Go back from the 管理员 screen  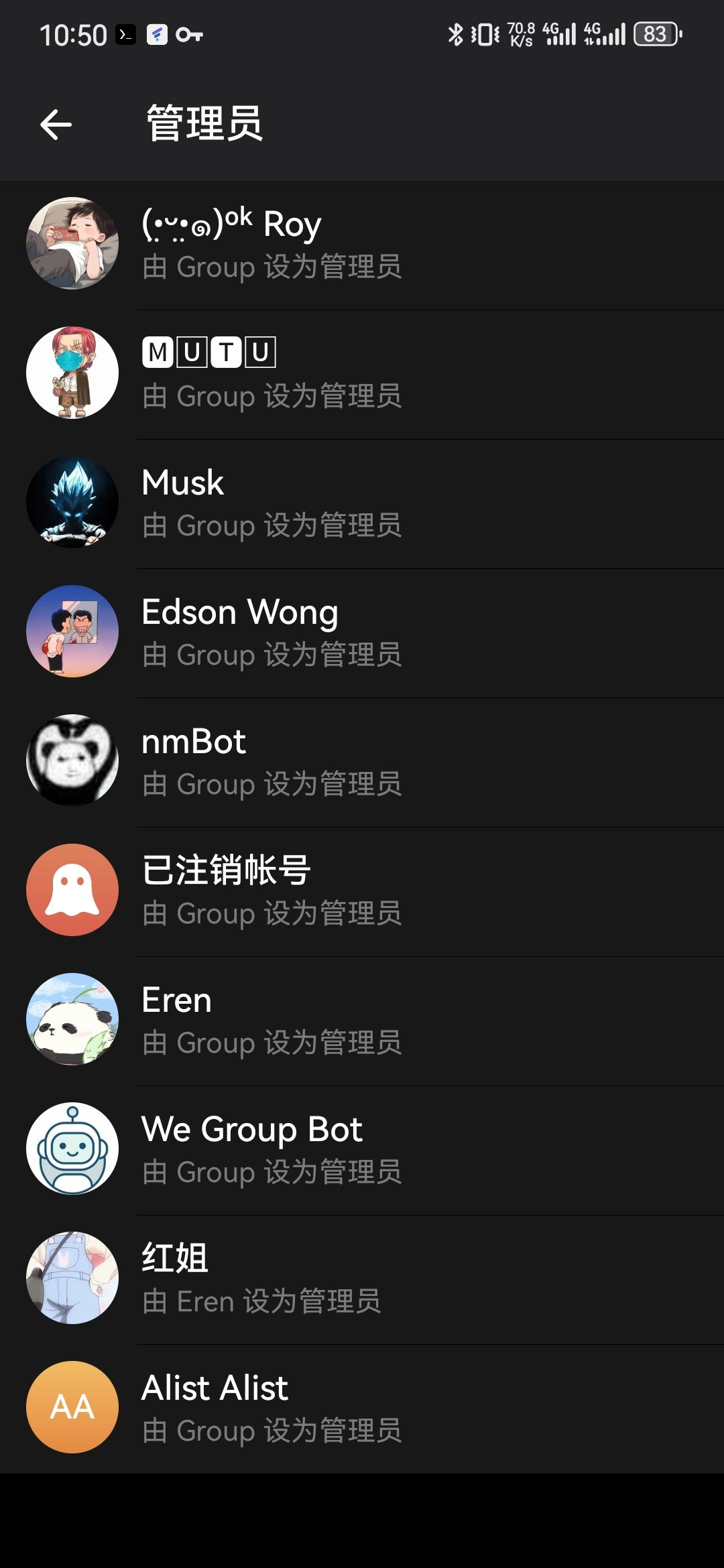[56, 125]
